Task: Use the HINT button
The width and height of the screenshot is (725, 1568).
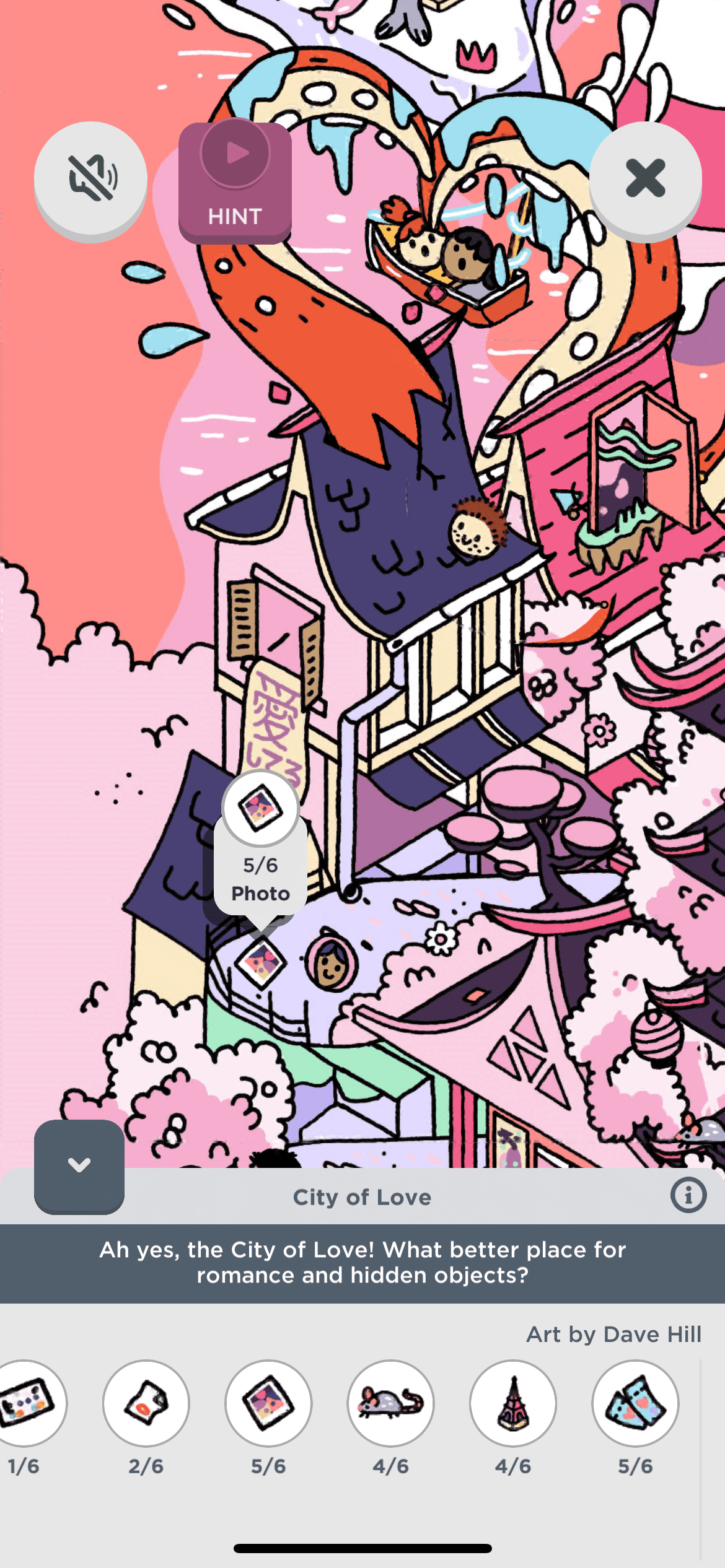Action: pos(235,182)
